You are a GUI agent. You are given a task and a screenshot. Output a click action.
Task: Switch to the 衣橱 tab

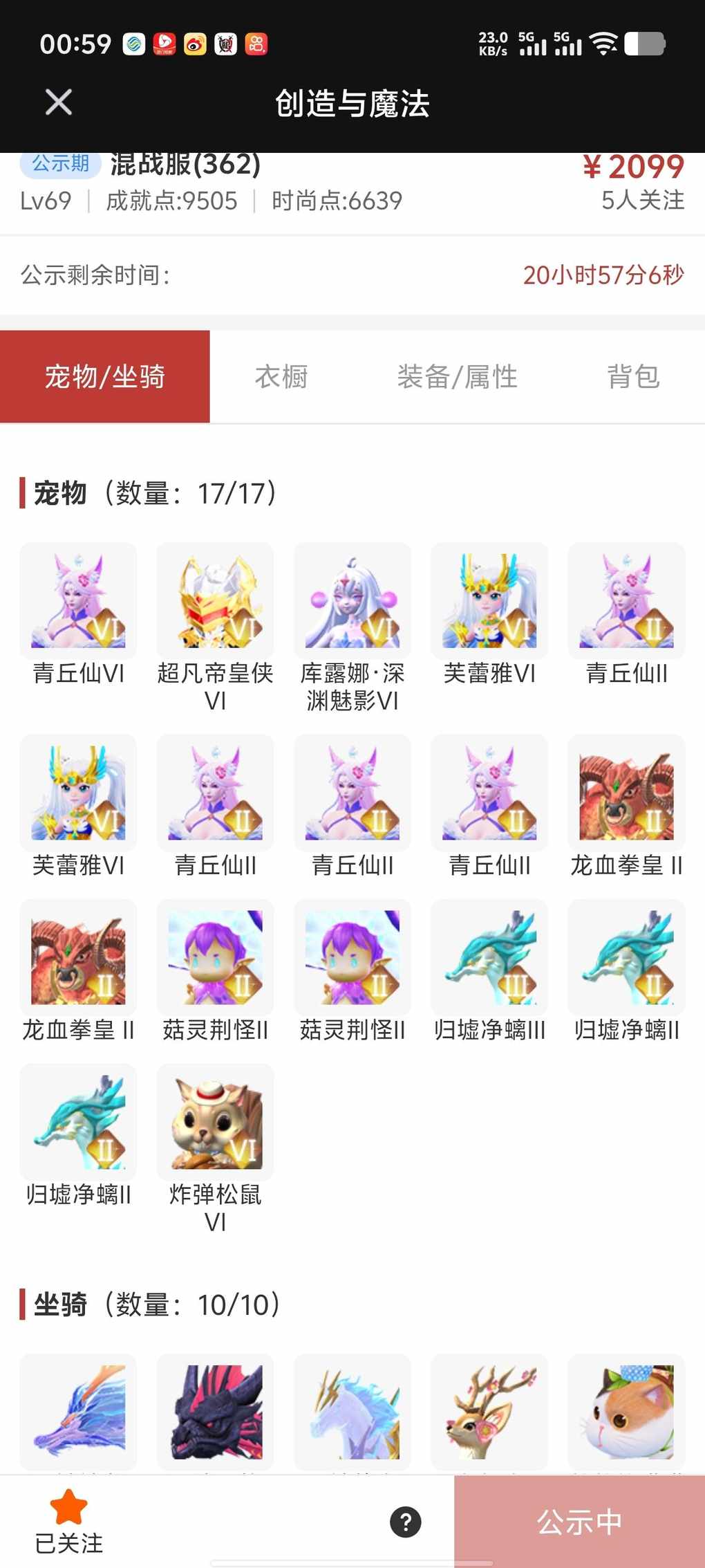click(281, 377)
